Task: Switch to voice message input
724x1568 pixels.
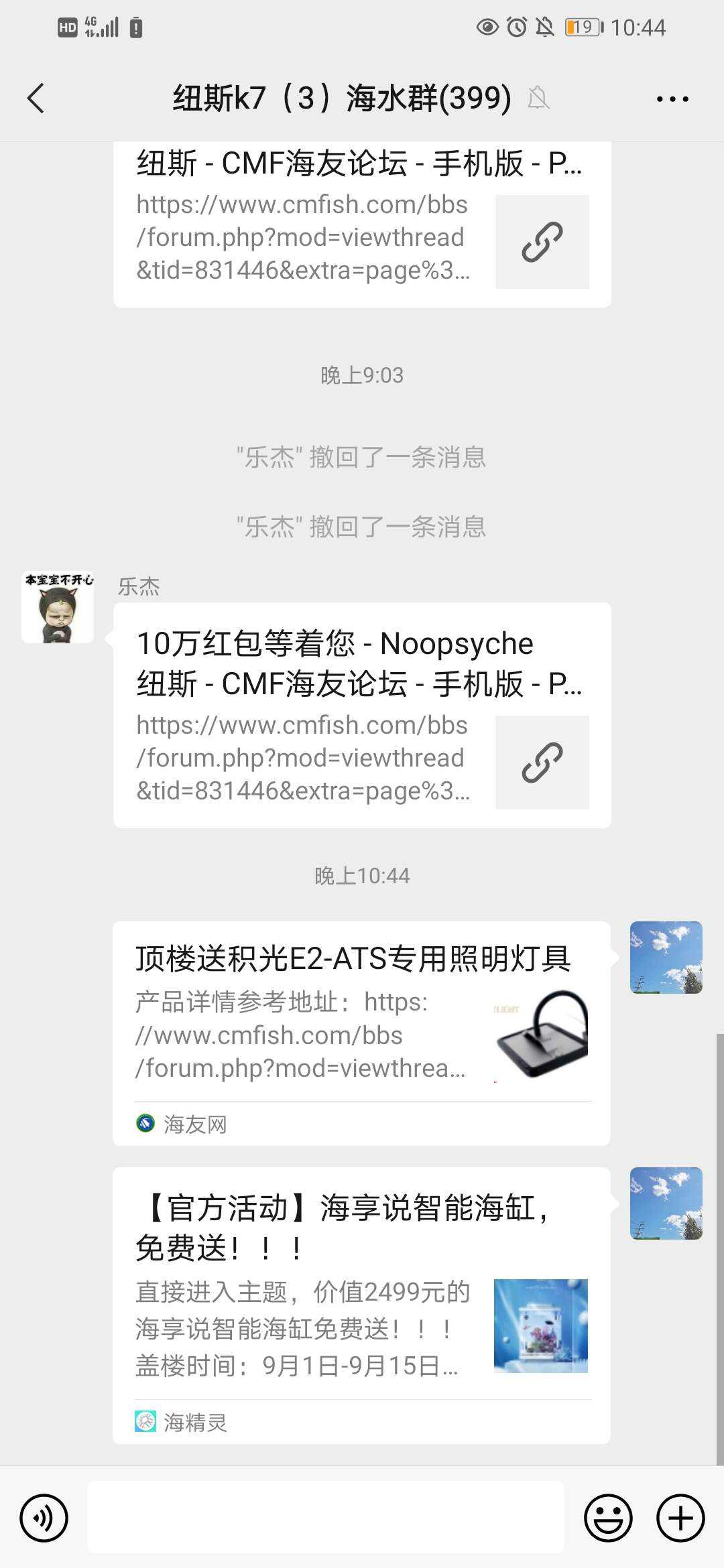Action: (44, 1517)
